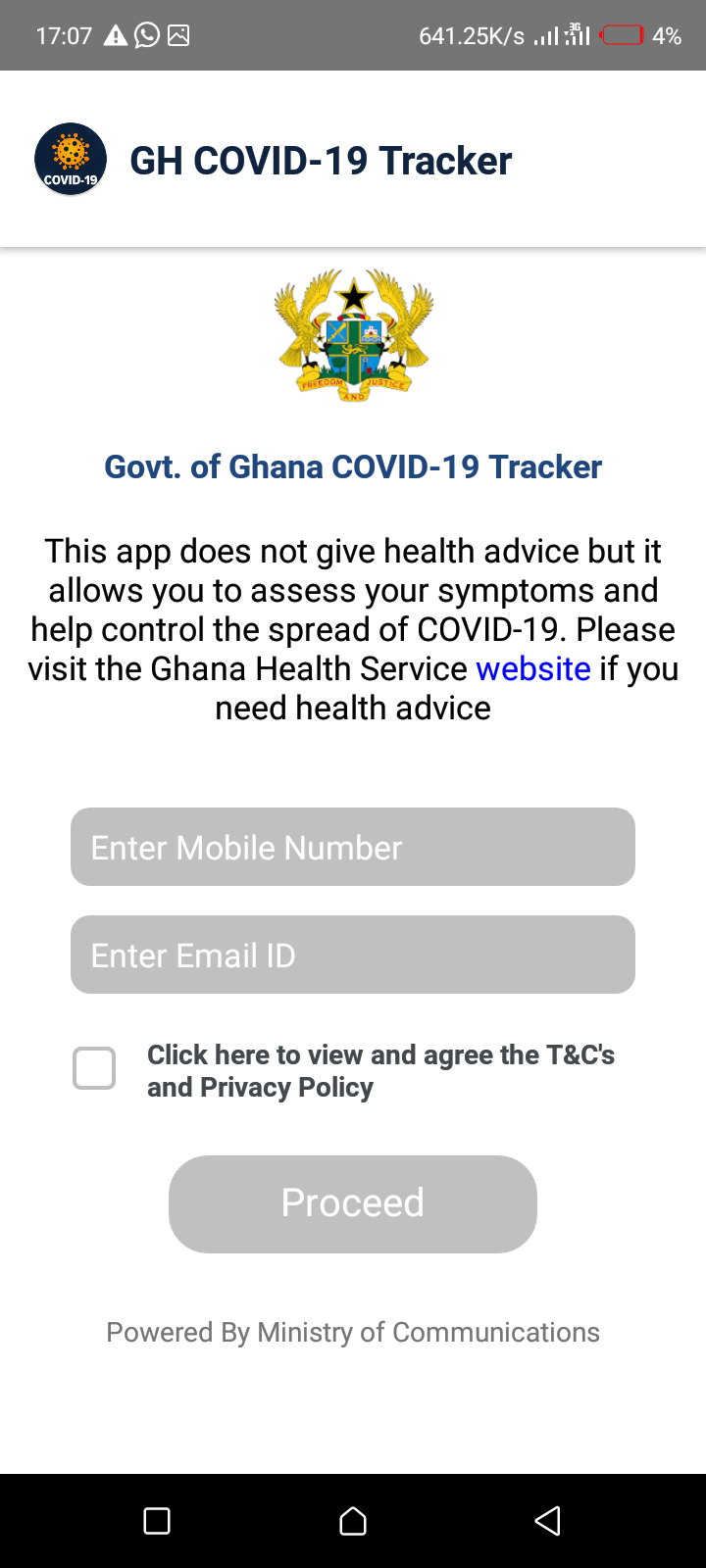
Task: Tap the Proceed button
Action: (x=353, y=1203)
